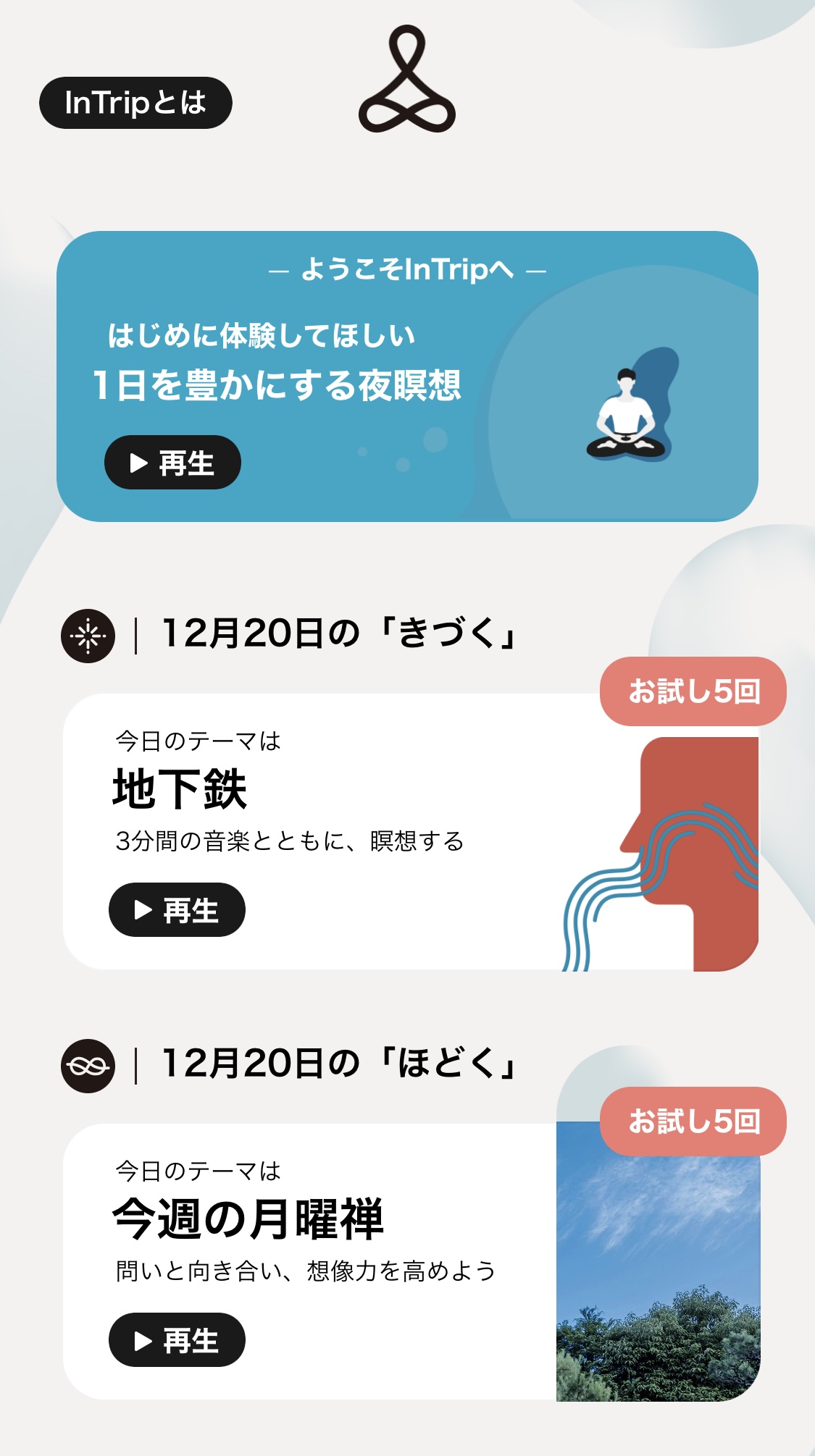815x1456 pixels.
Task: Open the 地下鉄 theme card
Action: (x=411, y=832)
